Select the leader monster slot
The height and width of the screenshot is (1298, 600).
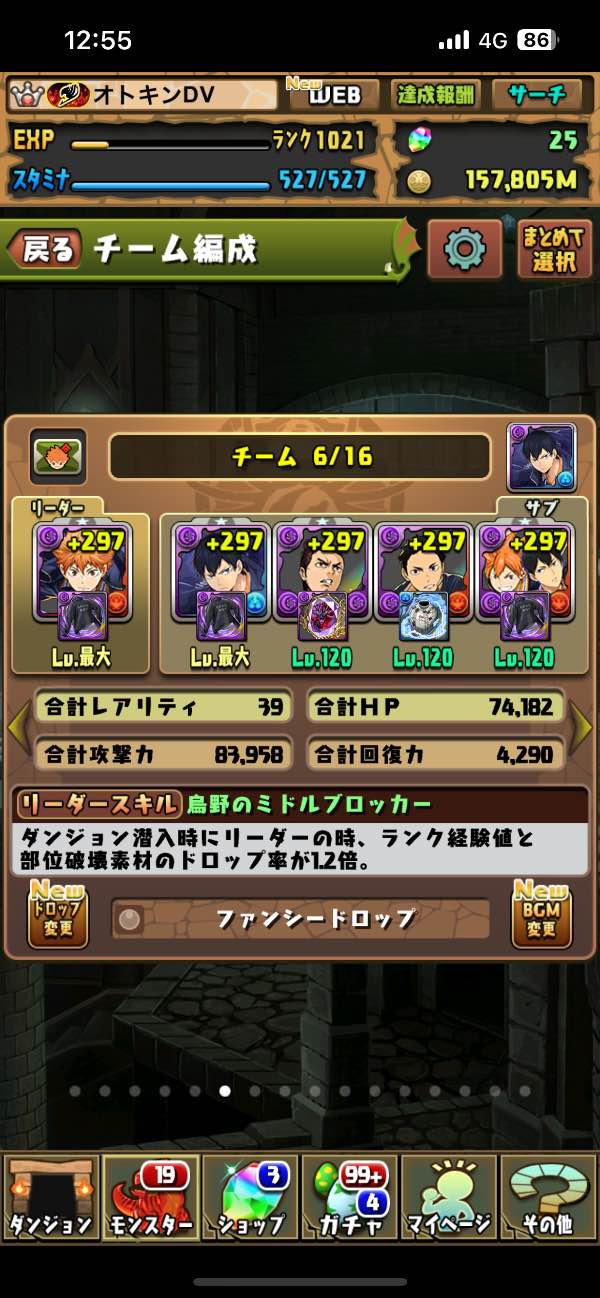tap(81, 582)
